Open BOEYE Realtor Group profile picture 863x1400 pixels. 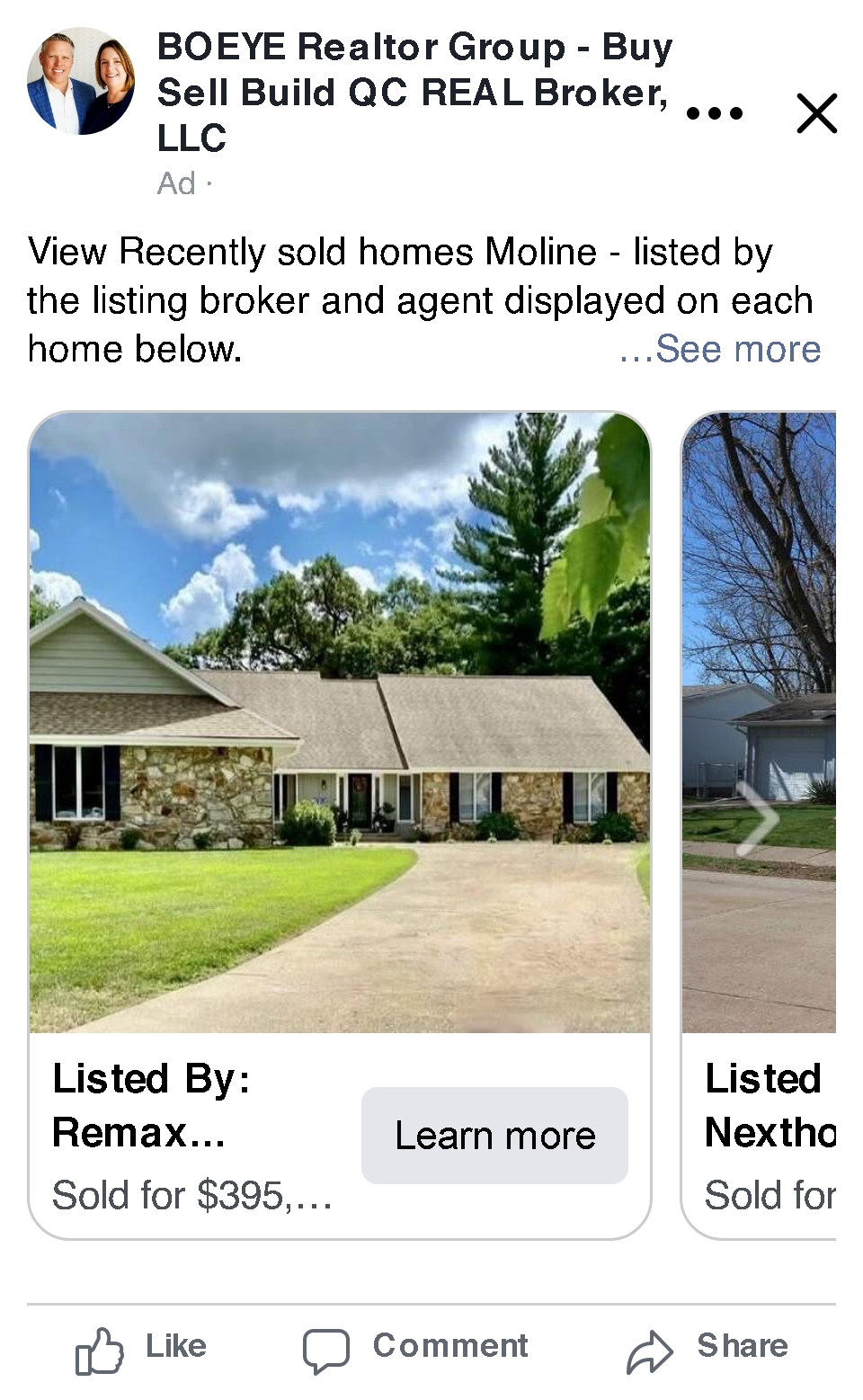[x=81, y=81]
